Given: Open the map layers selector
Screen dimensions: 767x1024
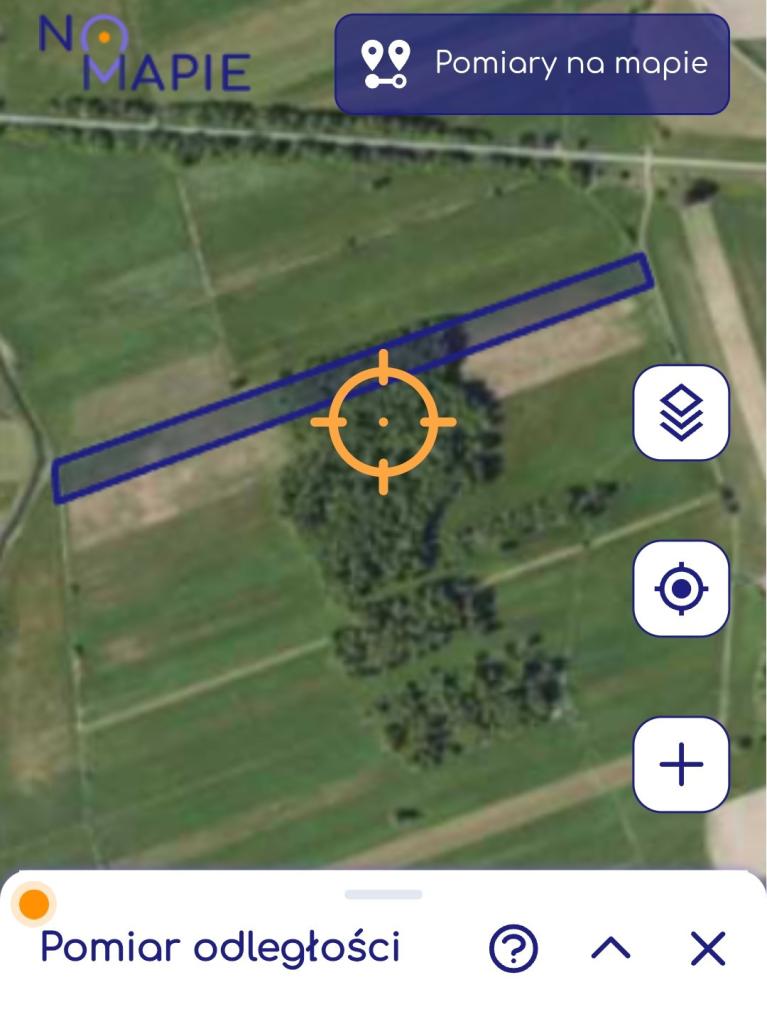Looking at the screenshot, I should point(681,413).
